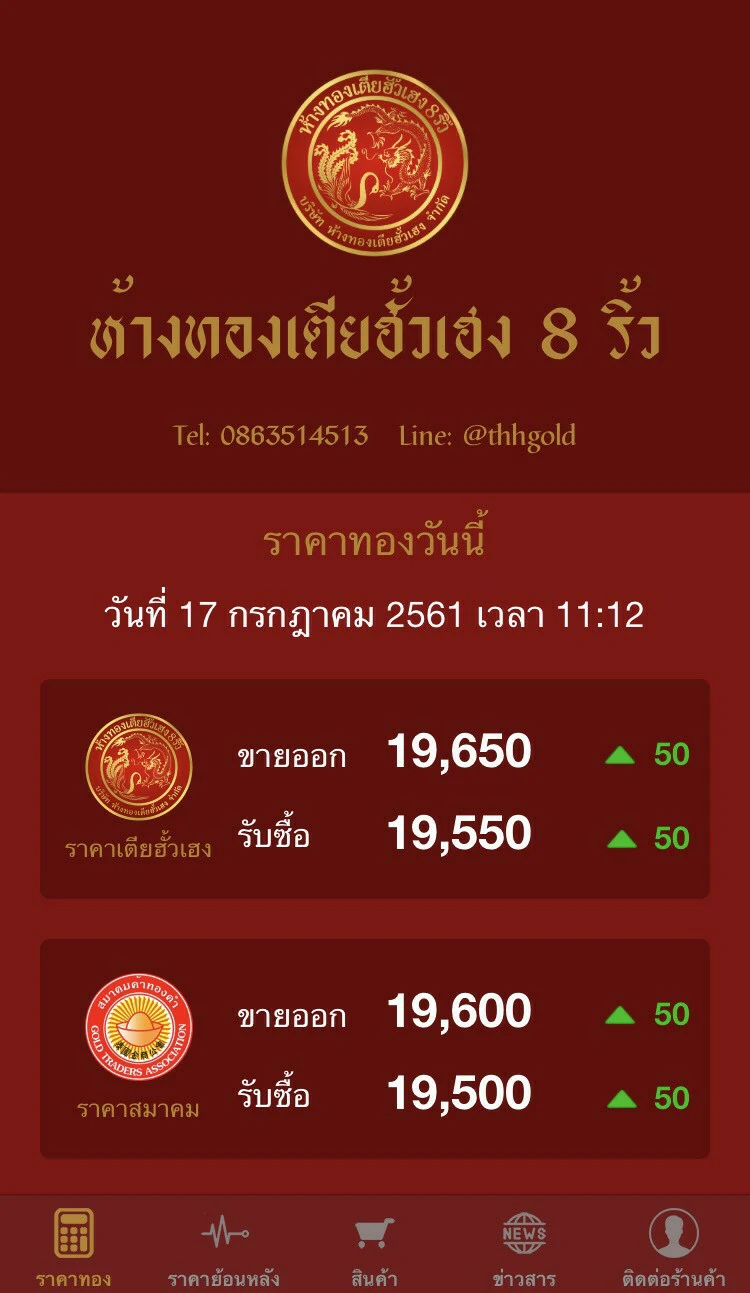Image resolution: width=750 pixels, height=1293 pixels.
Task: Open the ราคาย้อนหลัง price history tab
Action: coord(223,1245)
